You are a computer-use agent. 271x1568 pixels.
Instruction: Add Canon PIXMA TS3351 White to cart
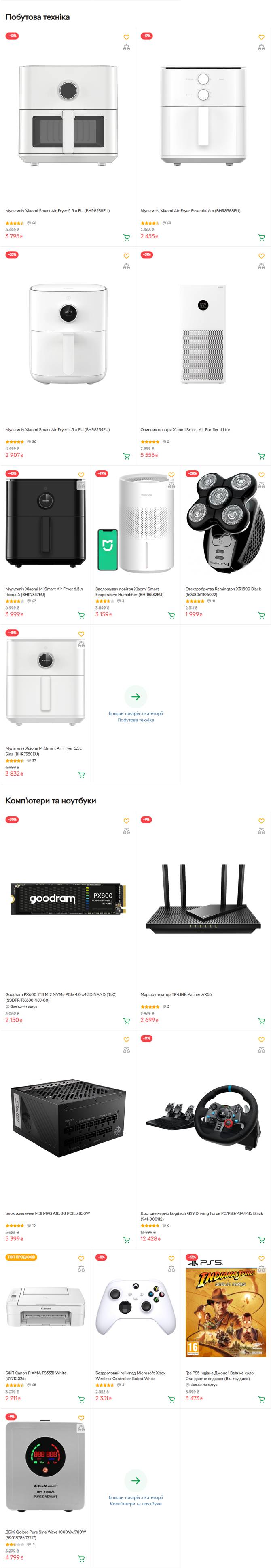(x=82, y=1399)
